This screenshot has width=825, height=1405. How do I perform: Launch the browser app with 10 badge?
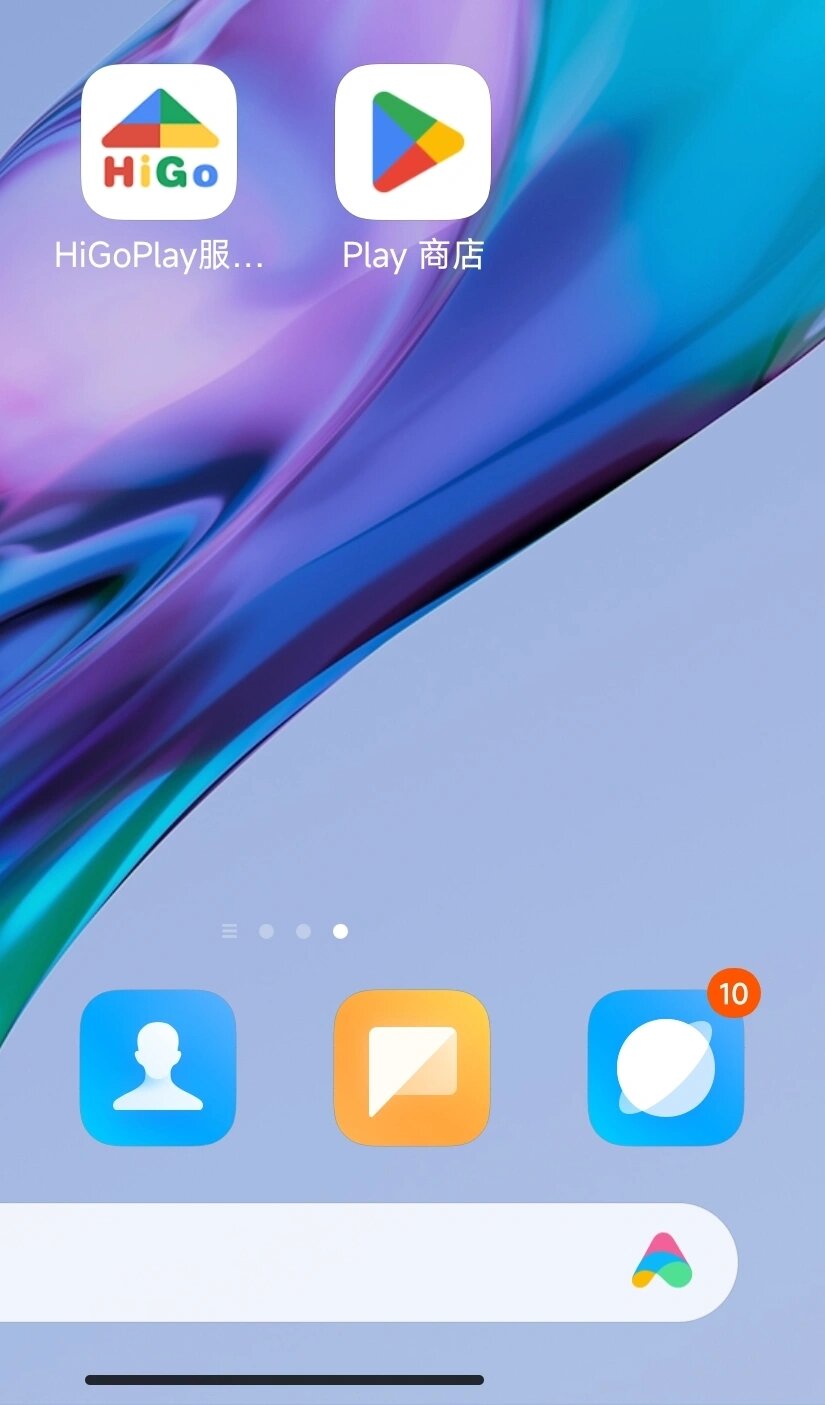pyautogui.click(x=665, y=1067)
